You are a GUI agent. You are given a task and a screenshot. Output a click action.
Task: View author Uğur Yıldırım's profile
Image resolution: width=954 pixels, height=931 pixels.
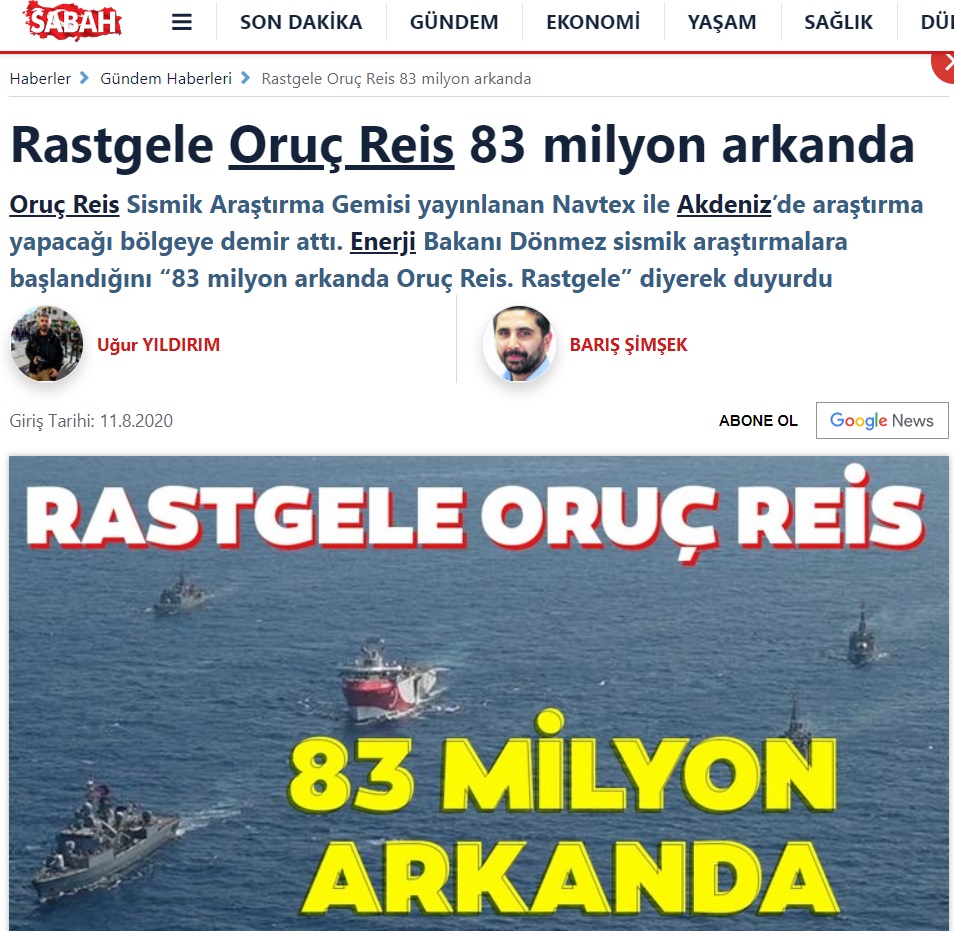[x=158, y=345]
